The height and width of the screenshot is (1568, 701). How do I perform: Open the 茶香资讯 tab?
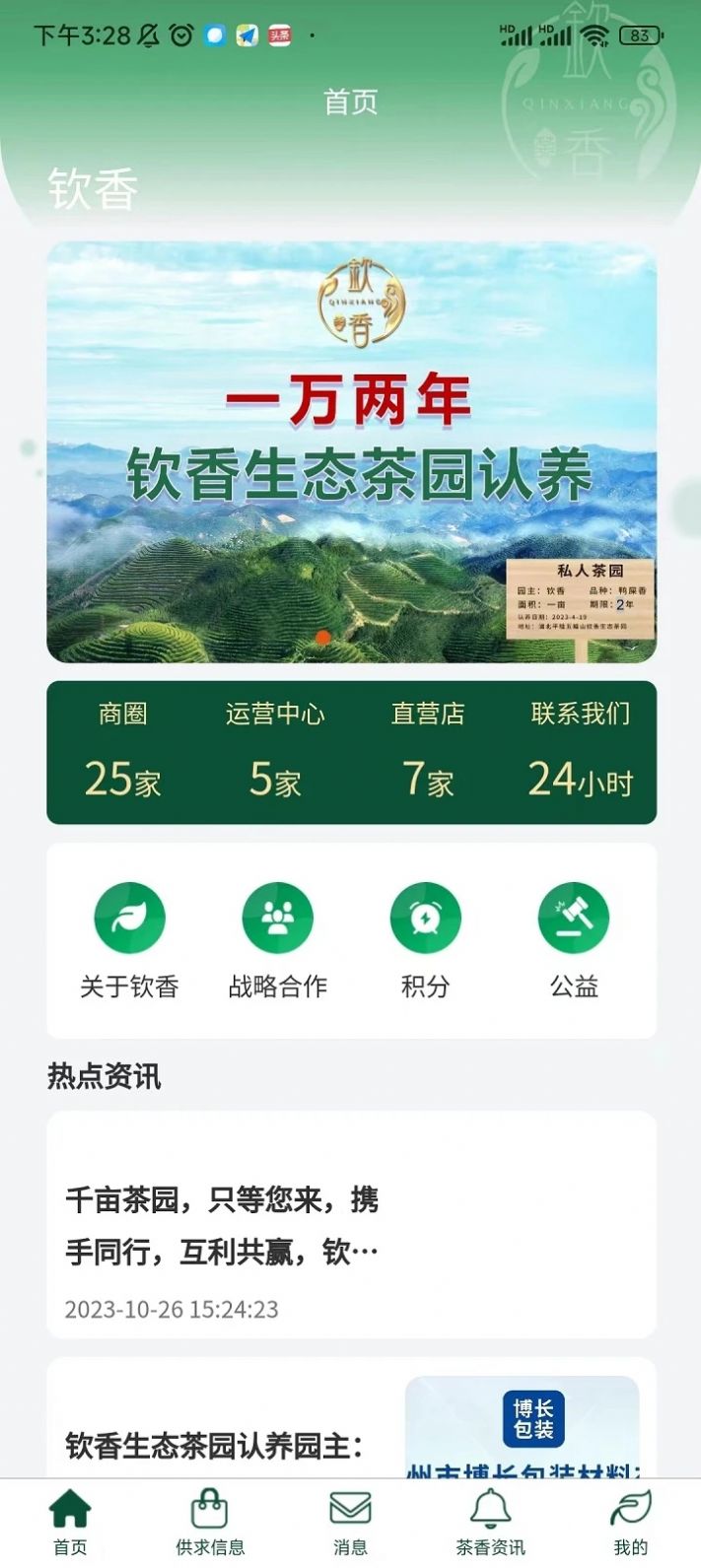490,1522
